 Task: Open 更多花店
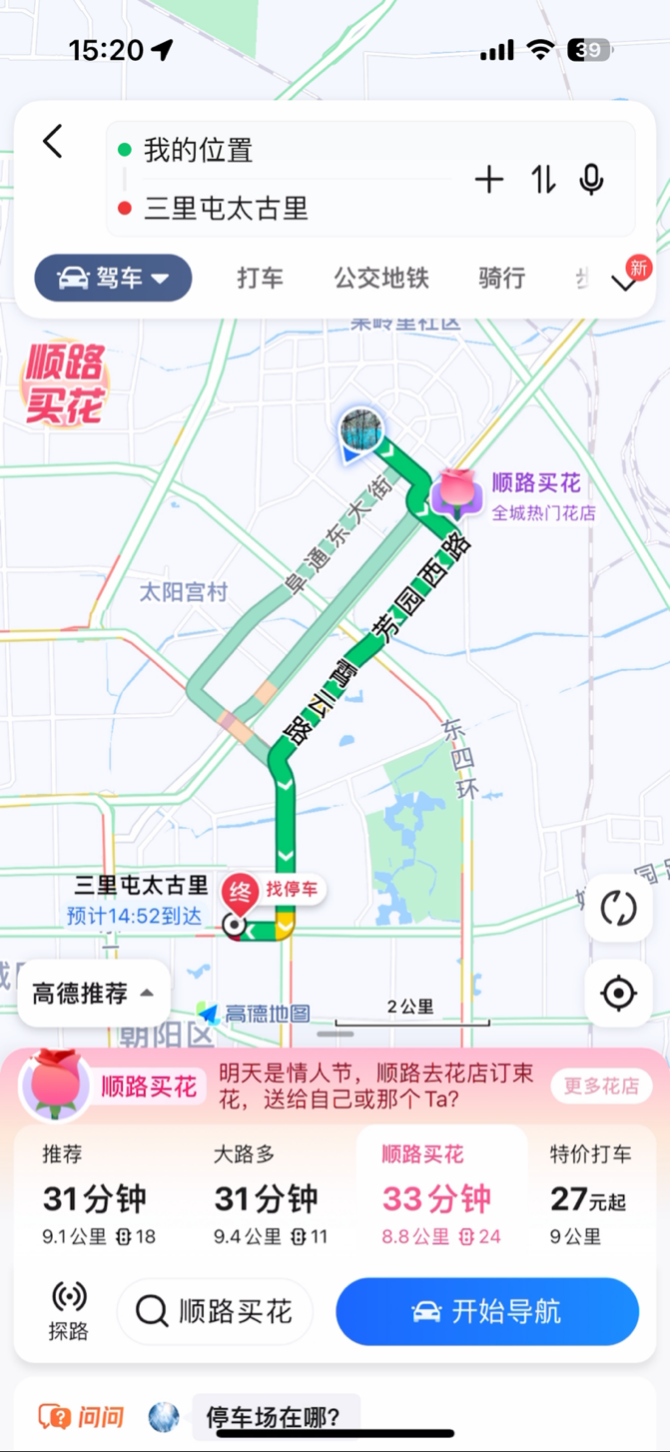tap(600, 1086)
